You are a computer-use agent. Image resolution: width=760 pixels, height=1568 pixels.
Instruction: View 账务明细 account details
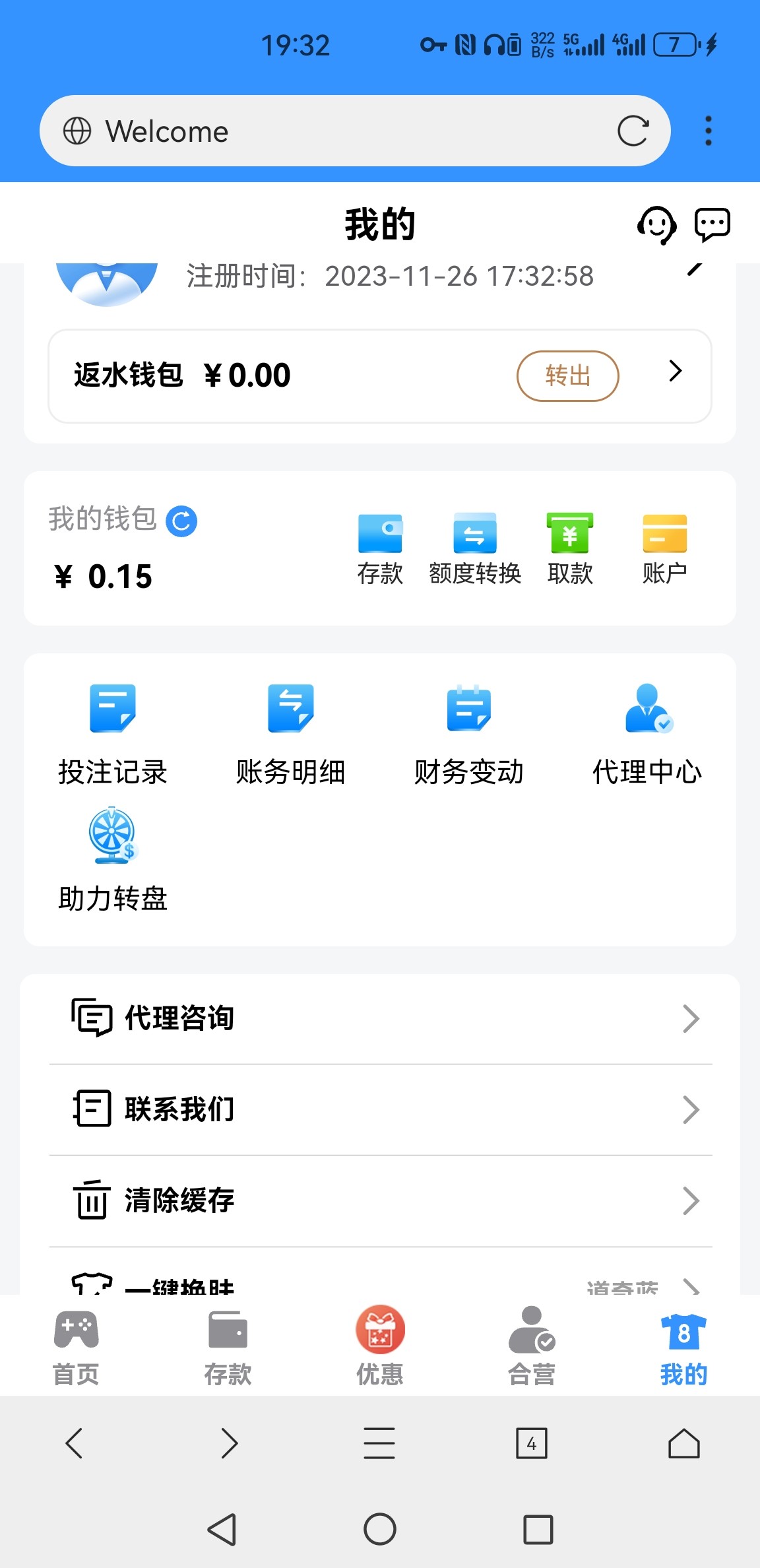[x=291, y=734]
